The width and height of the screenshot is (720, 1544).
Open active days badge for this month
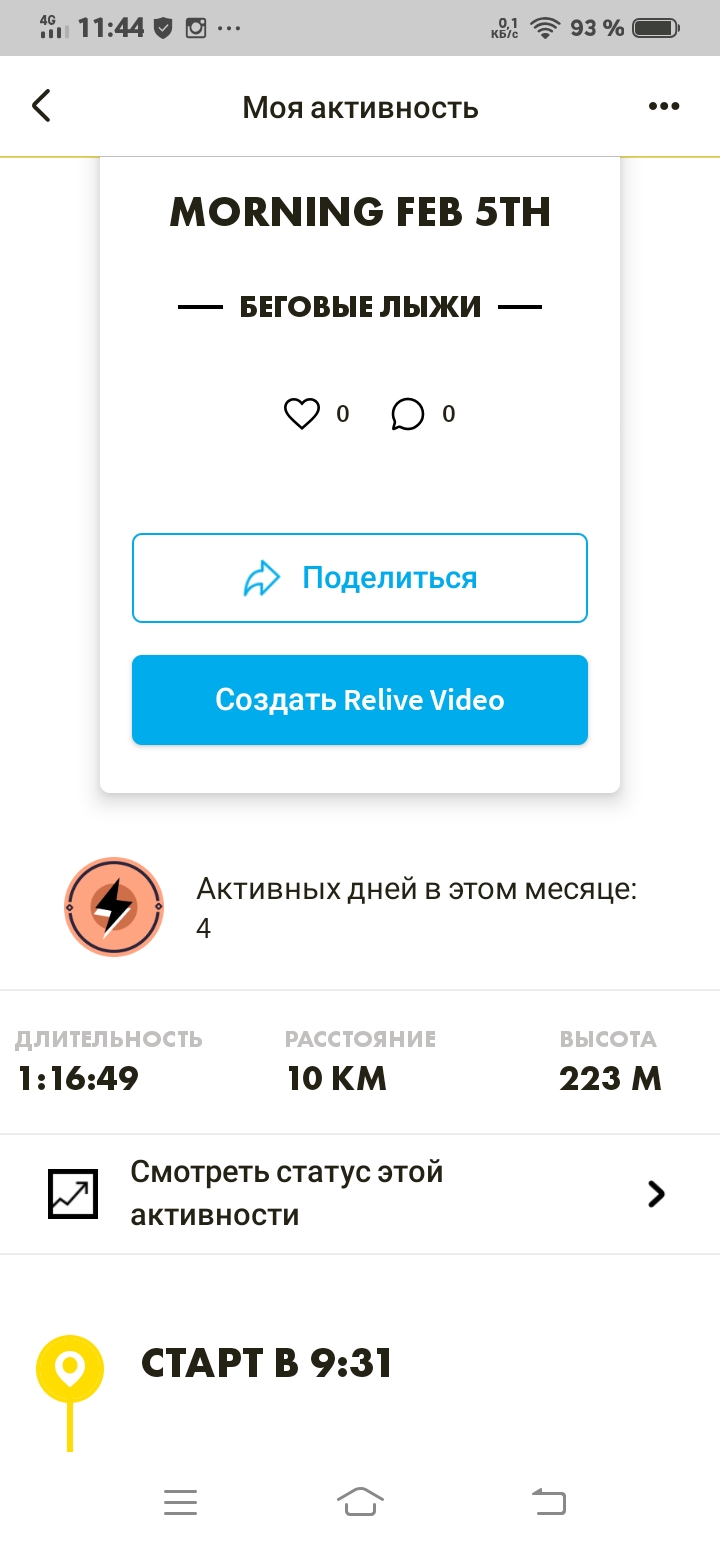coord(113,906)
